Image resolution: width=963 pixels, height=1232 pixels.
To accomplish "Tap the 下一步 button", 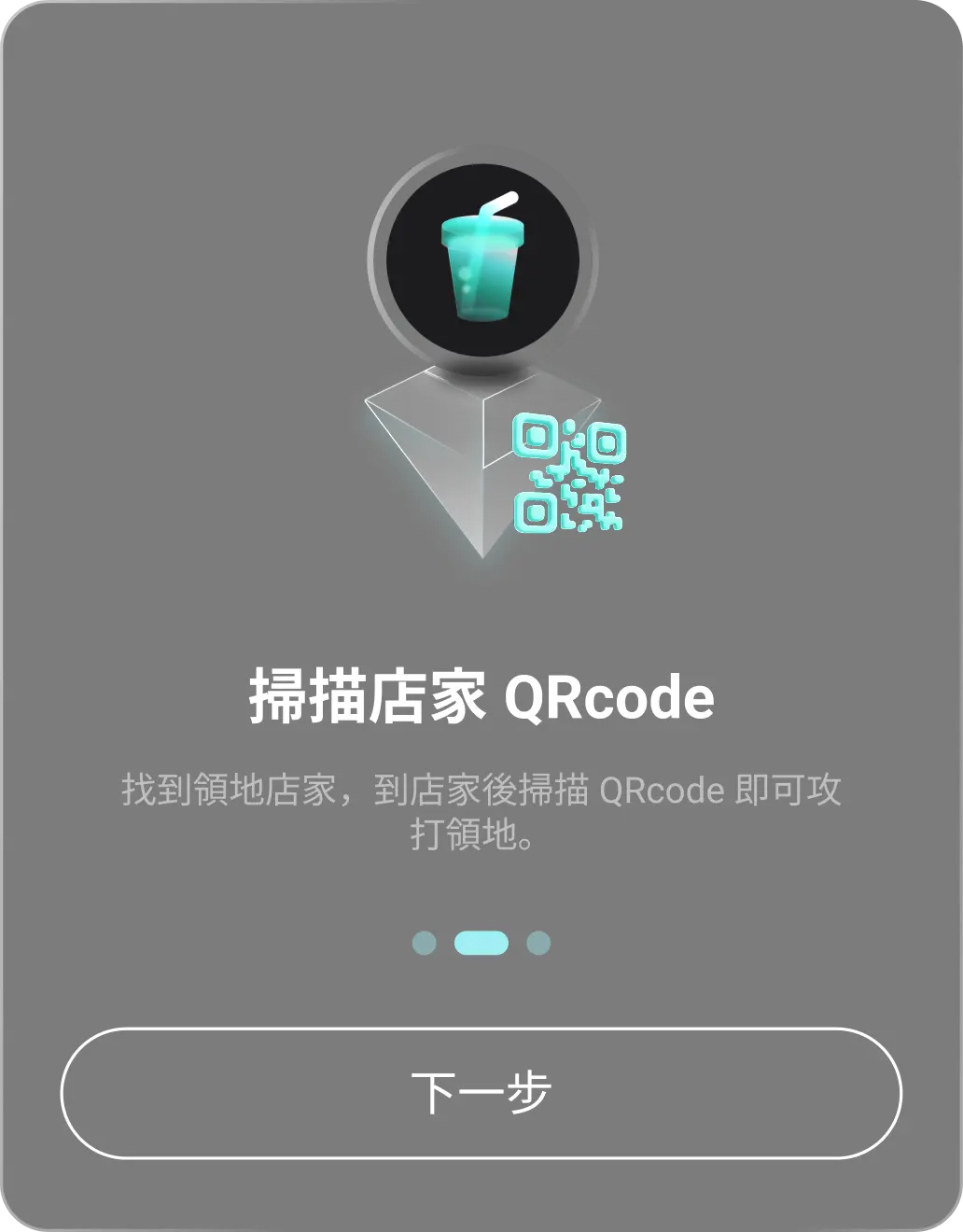I will pos(481,1093).
